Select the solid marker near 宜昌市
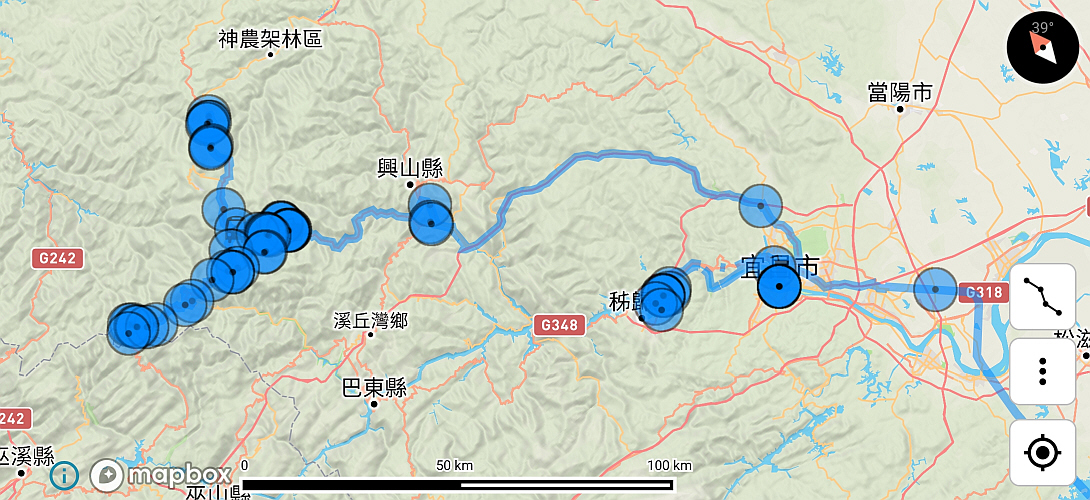The height and width of the screenshot is (500, 1090). pyautogui.click(x=779, y=286)
